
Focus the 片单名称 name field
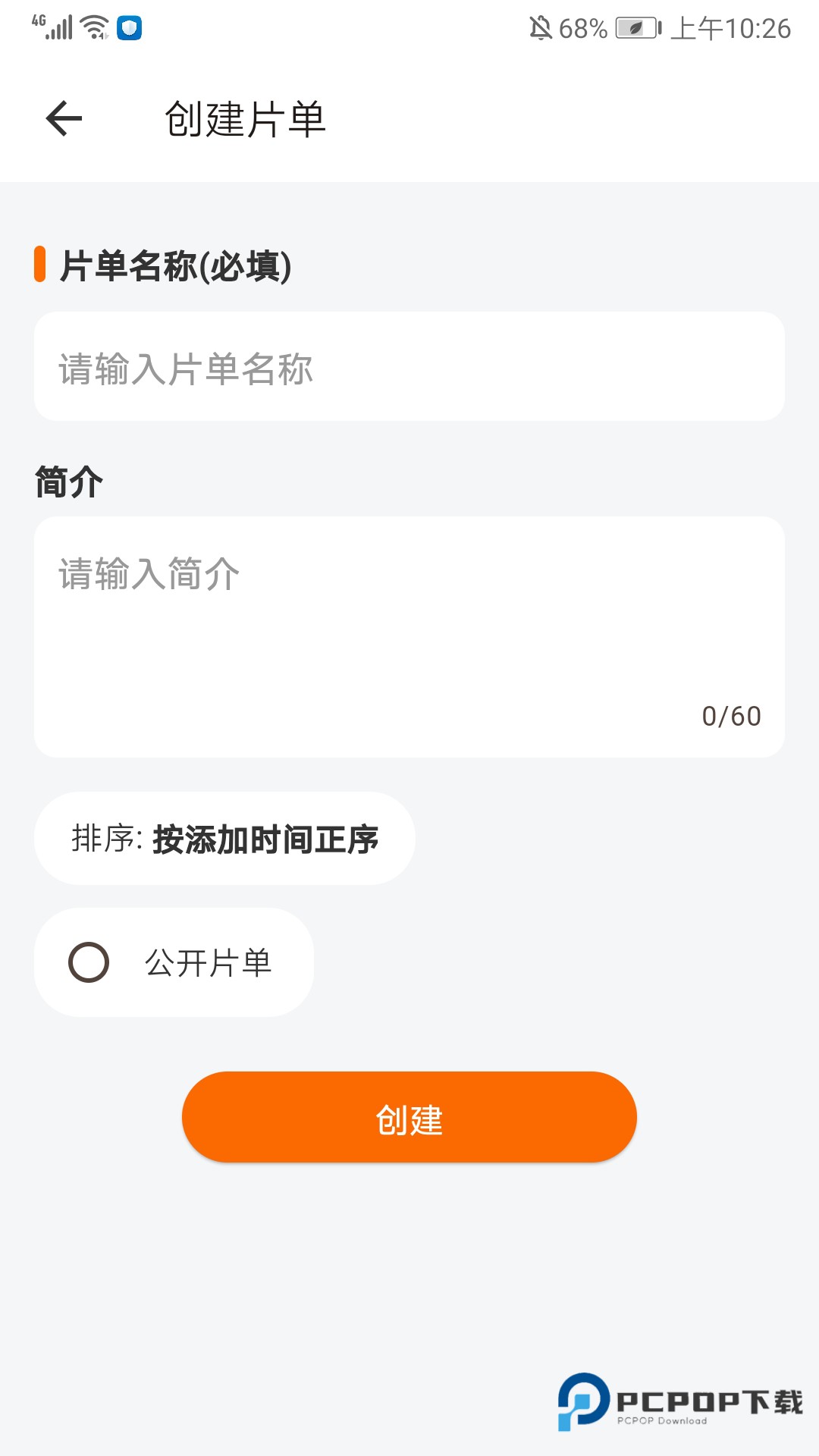point(409,367)
